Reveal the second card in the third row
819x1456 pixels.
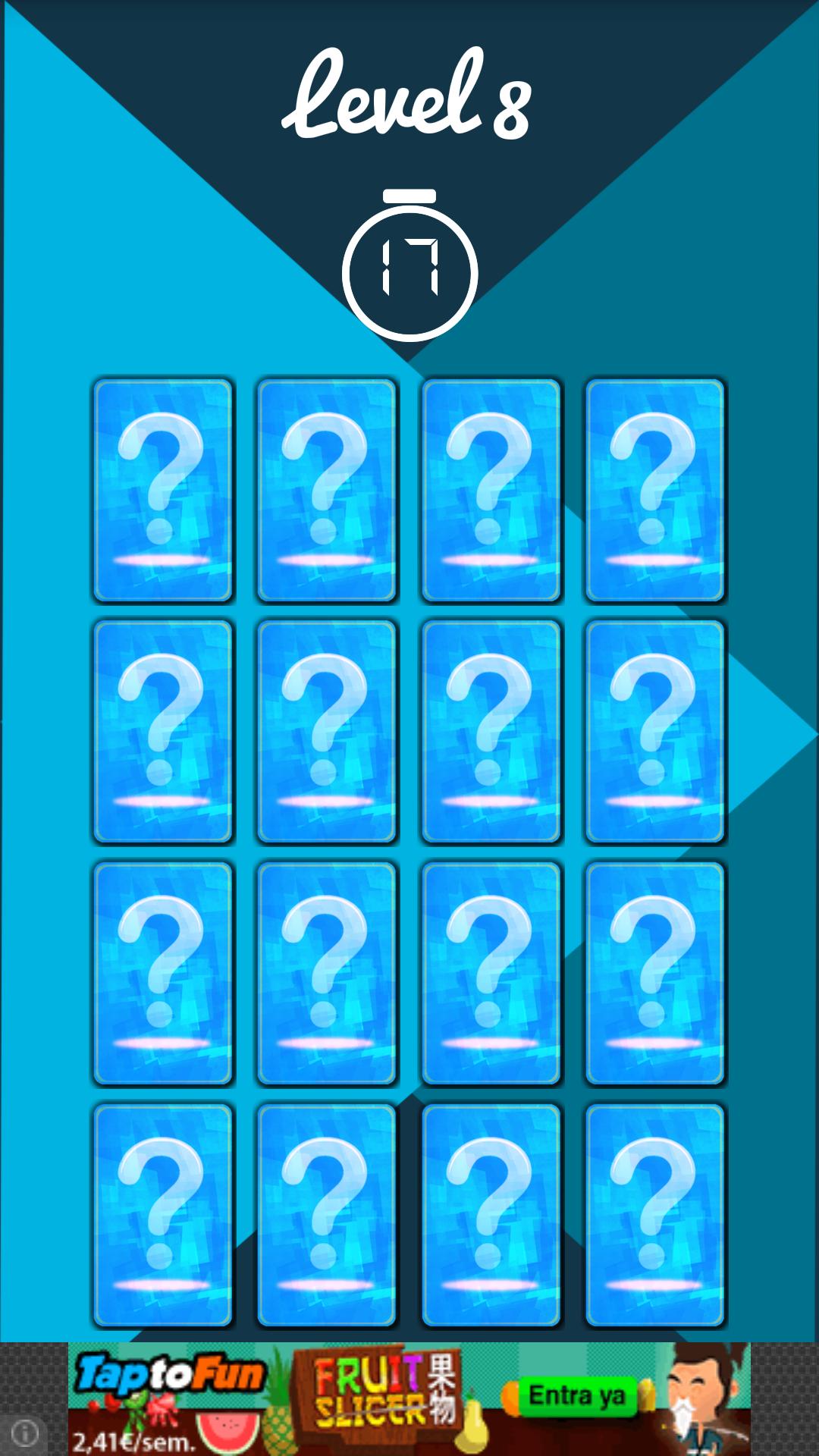tap(327, 974)
